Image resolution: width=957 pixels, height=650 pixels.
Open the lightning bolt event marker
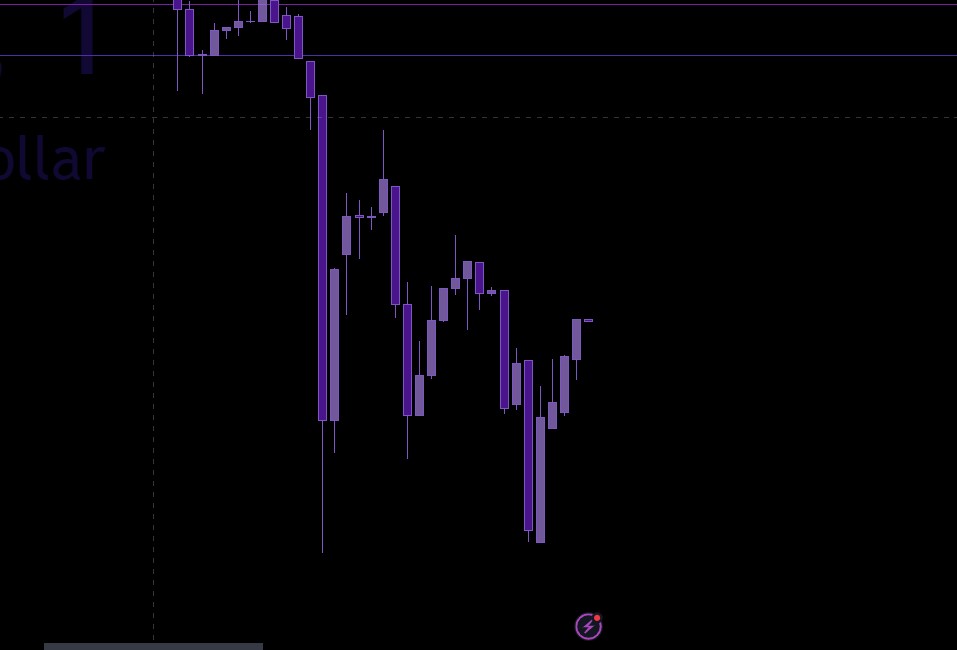(588, 627)
